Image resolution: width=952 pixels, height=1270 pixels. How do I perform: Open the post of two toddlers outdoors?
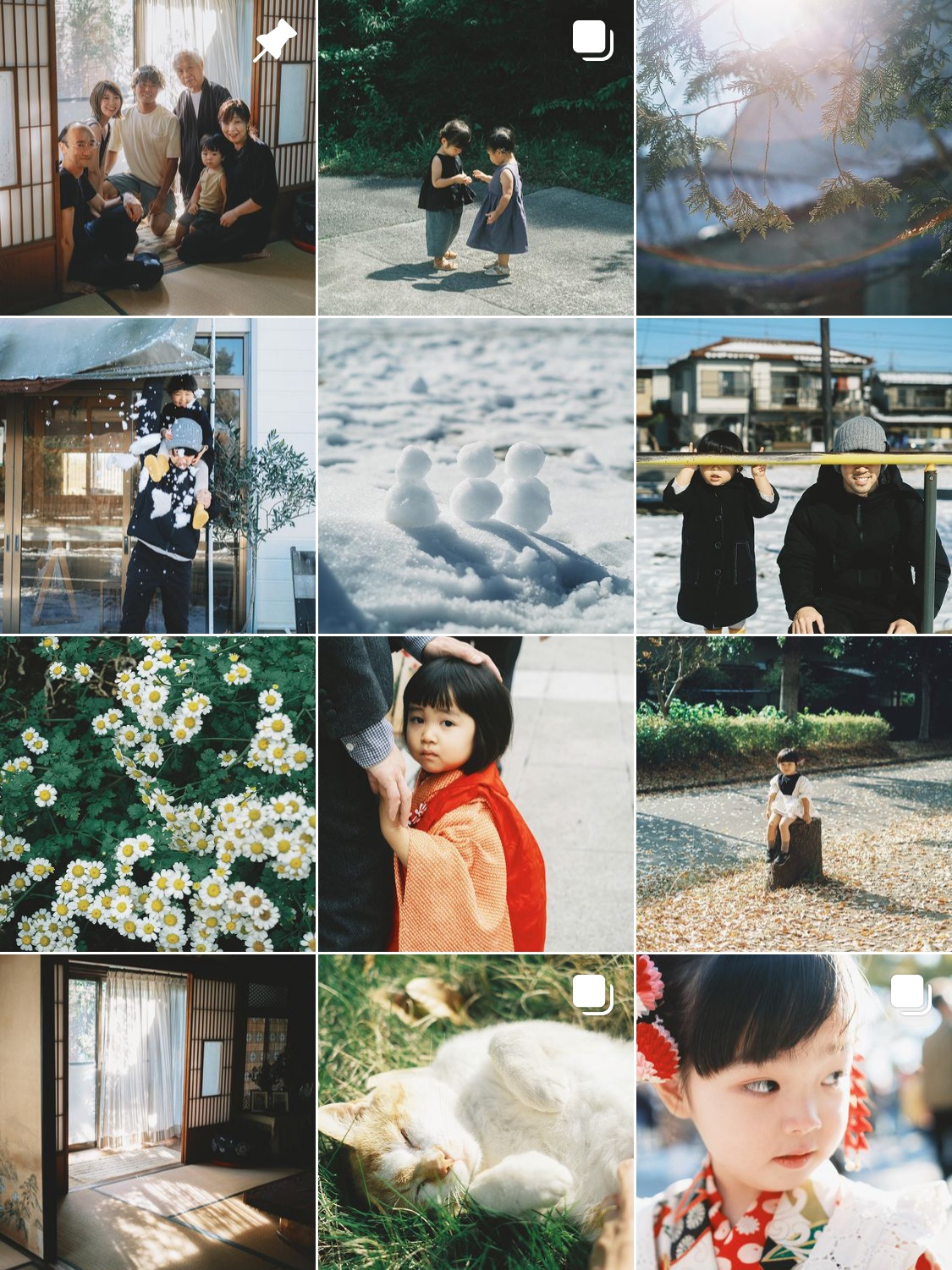476,157
